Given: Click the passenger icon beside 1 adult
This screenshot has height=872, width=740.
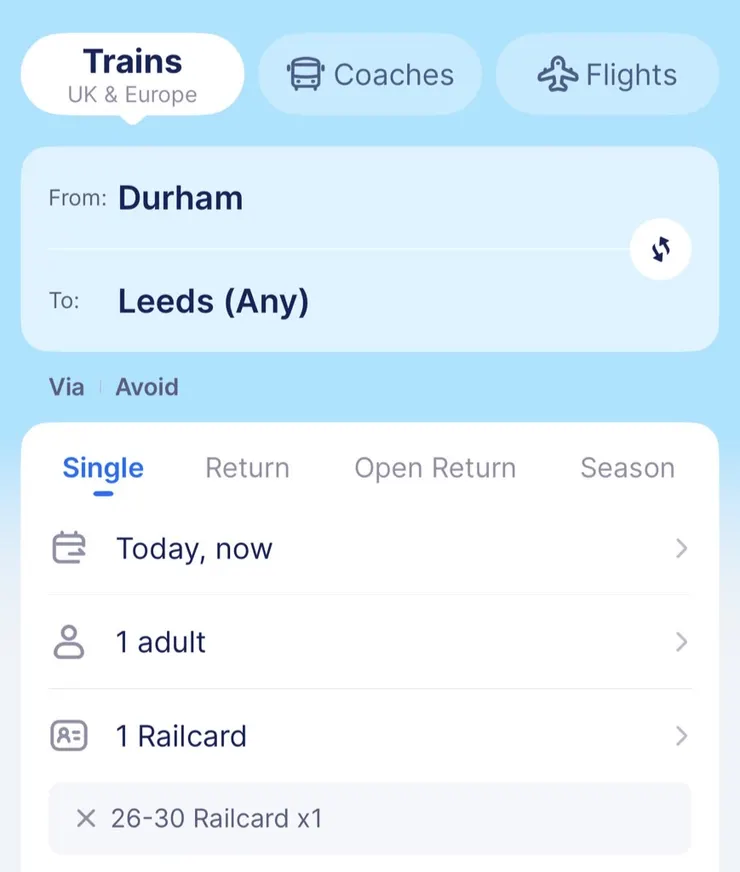Looking at the screenshot, I should pos(68,642).
